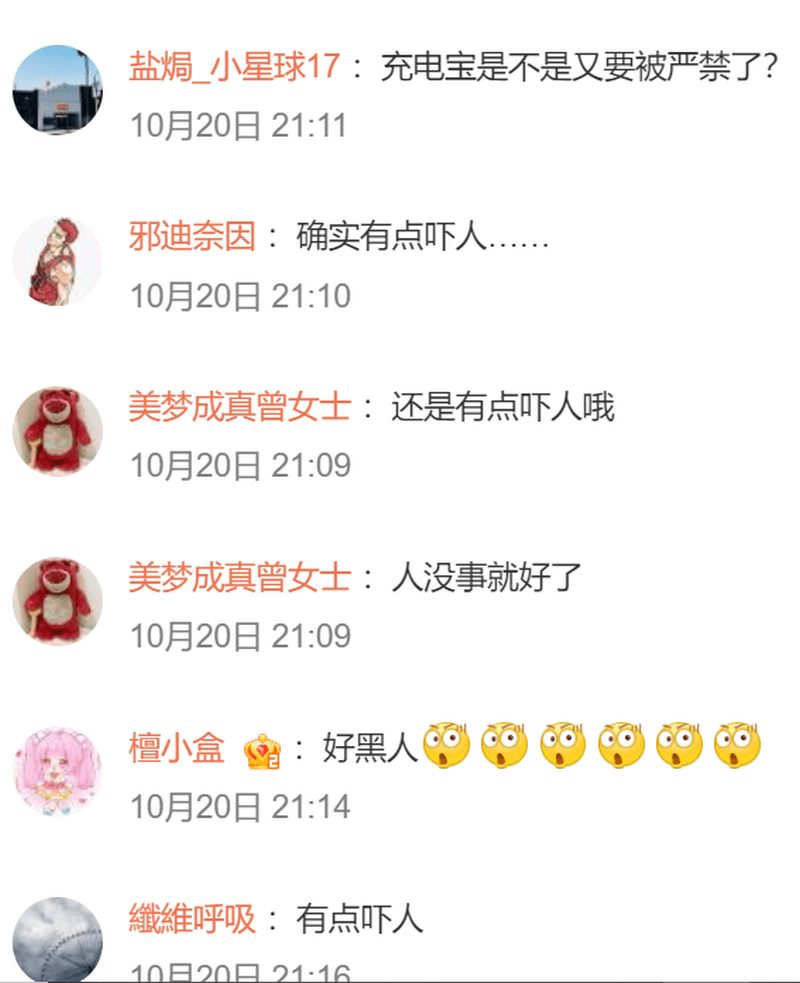This screenshot has width=800, height=983.
Task: Click the username 檀小盒
Action: [178, 746]
